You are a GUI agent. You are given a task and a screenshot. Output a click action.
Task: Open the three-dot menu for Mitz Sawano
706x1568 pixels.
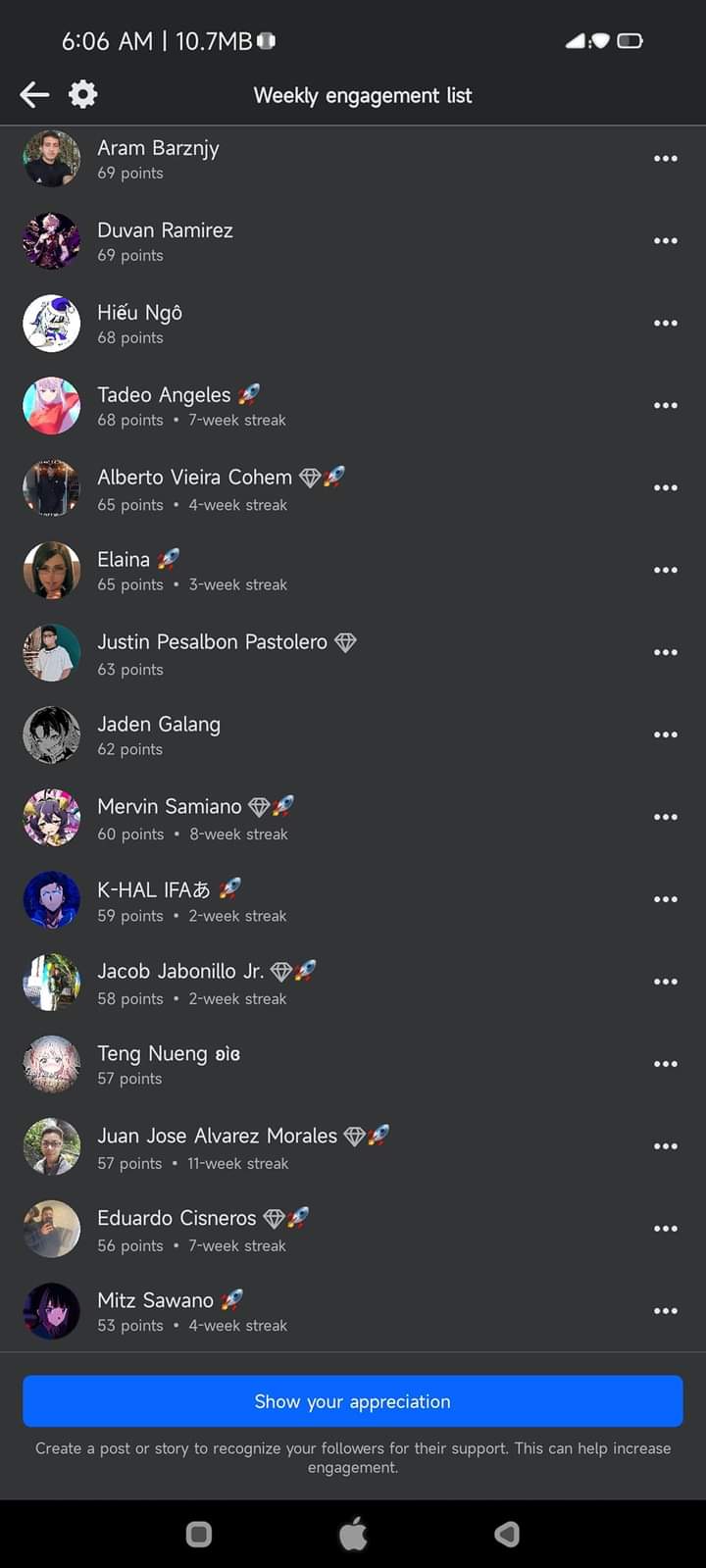pyautogui.click(x=666, y=1311)
